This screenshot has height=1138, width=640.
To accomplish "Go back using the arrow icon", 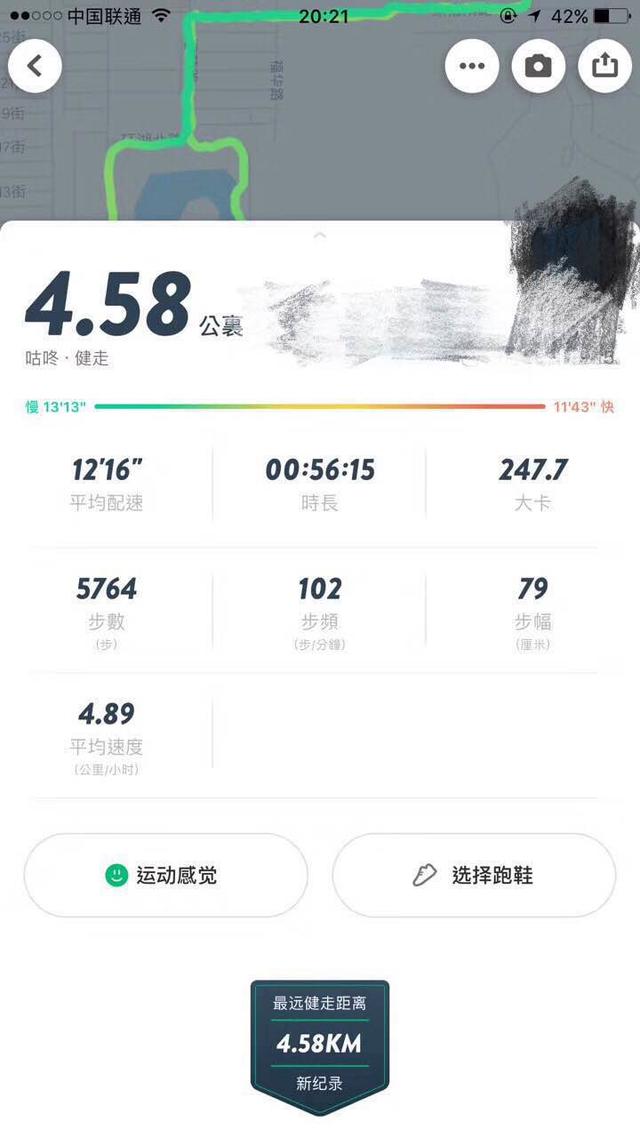I will click(x=35, y=66).
